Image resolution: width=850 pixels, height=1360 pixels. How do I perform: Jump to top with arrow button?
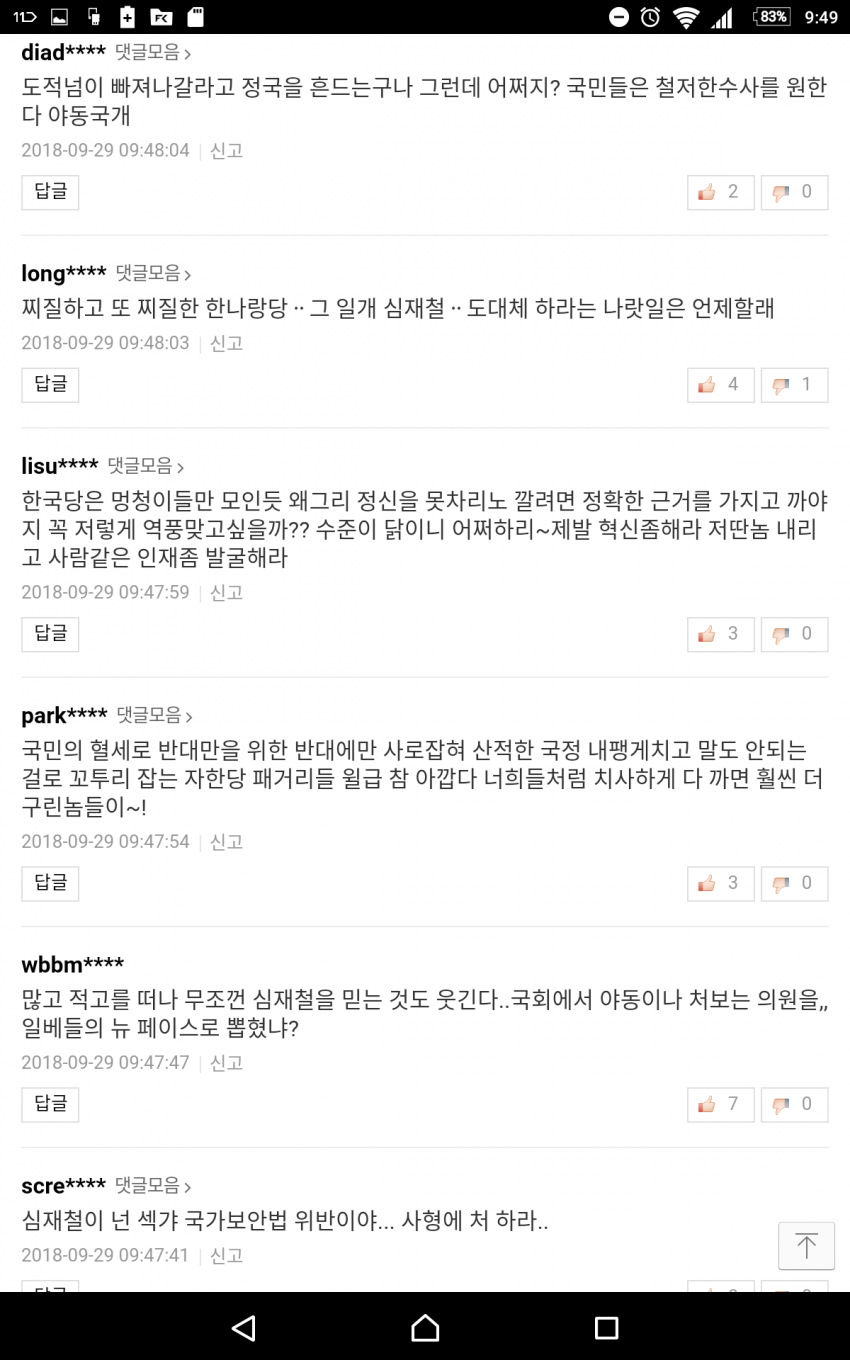(806, 1246)
